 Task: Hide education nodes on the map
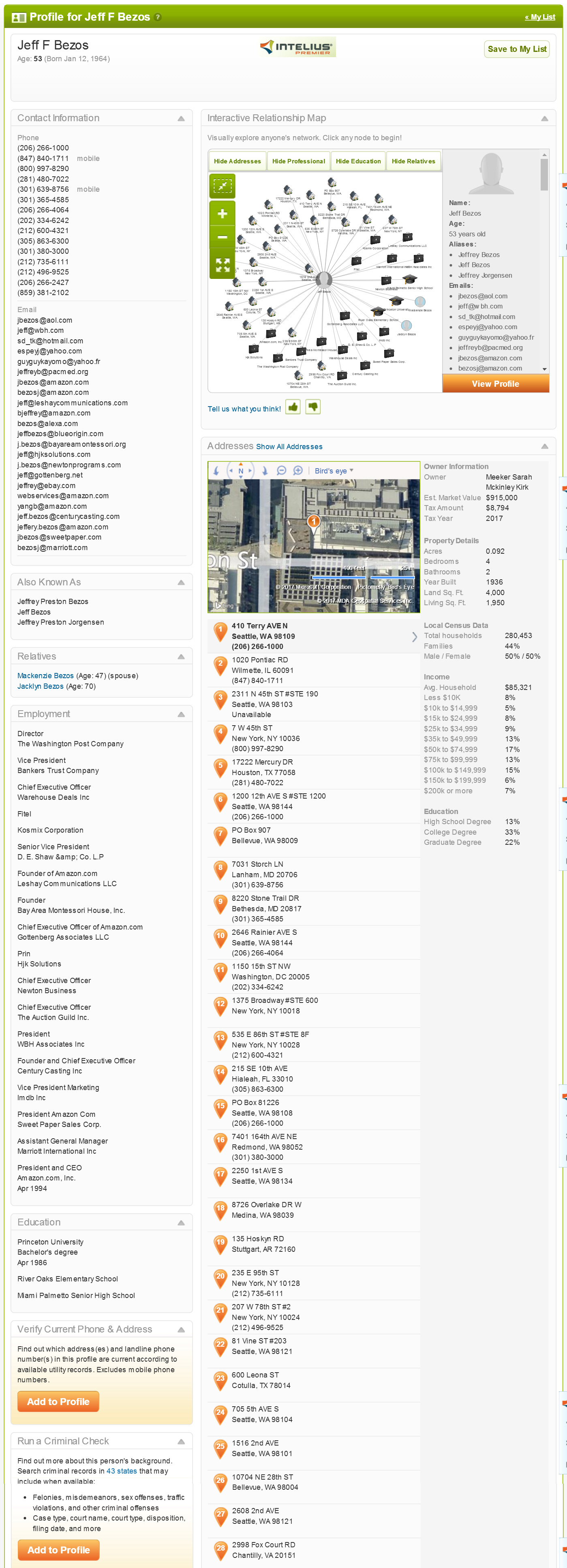pyautogui.click(x=358, y=161)
